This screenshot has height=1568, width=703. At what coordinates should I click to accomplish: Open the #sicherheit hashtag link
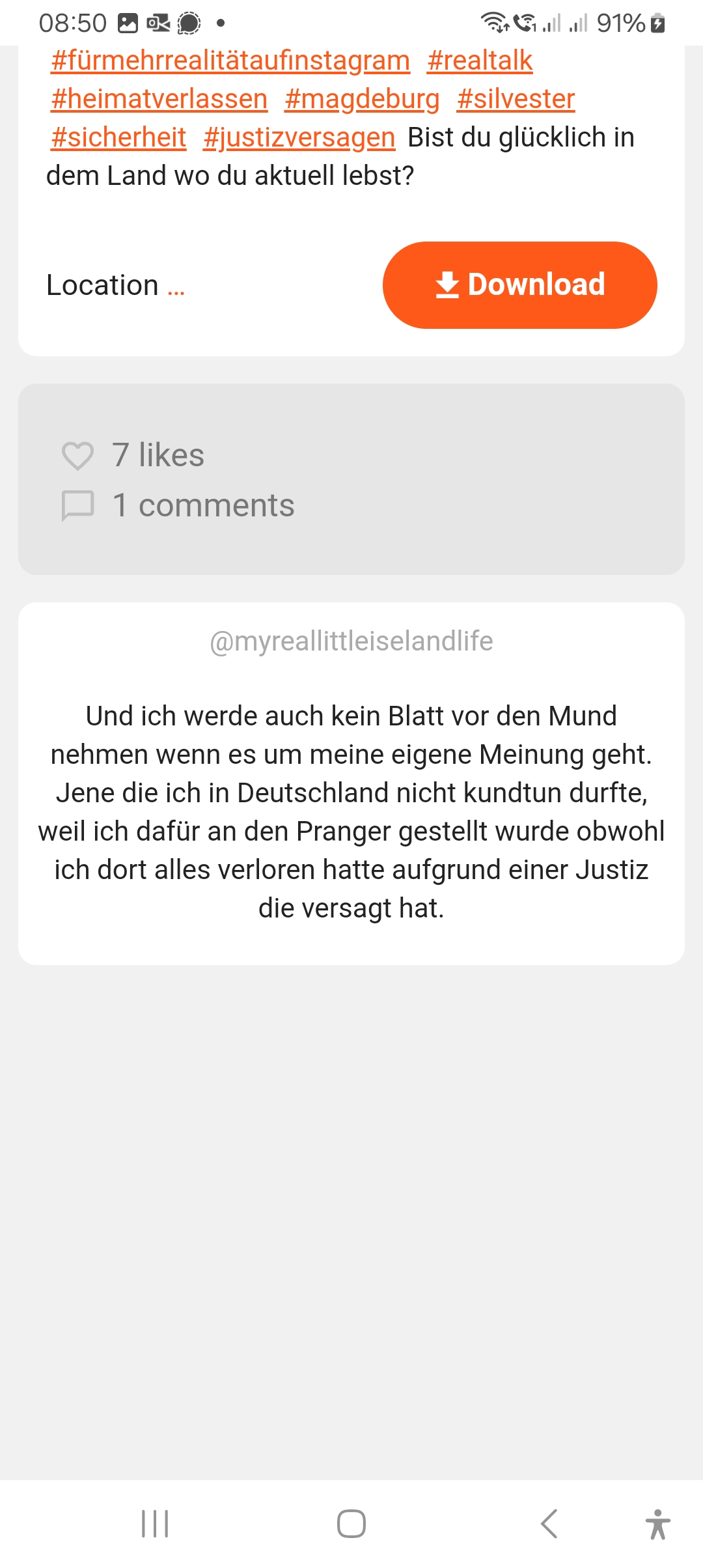(118, 137)
